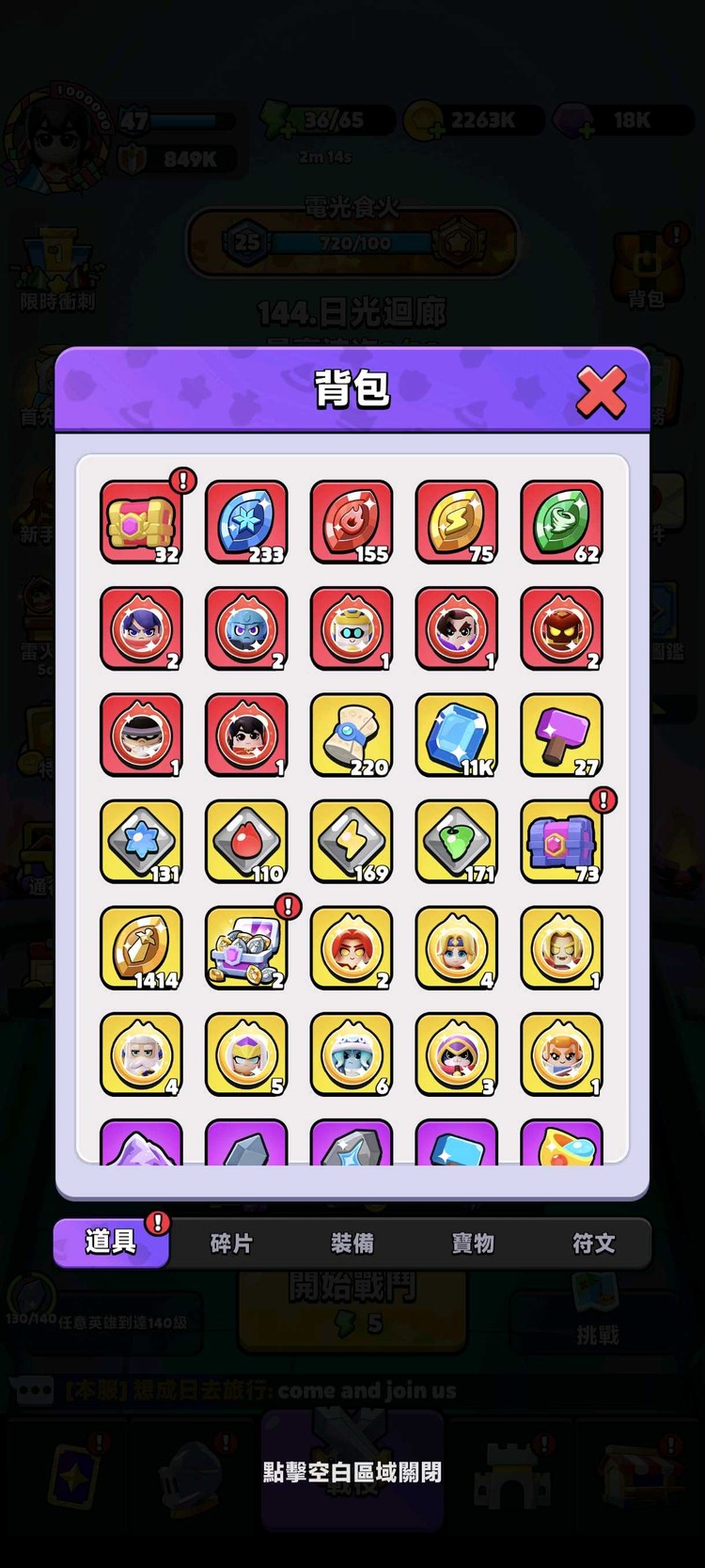705x1568 pixels.
Task: Select the red fire gem with 155
Action: click(352, 523)
